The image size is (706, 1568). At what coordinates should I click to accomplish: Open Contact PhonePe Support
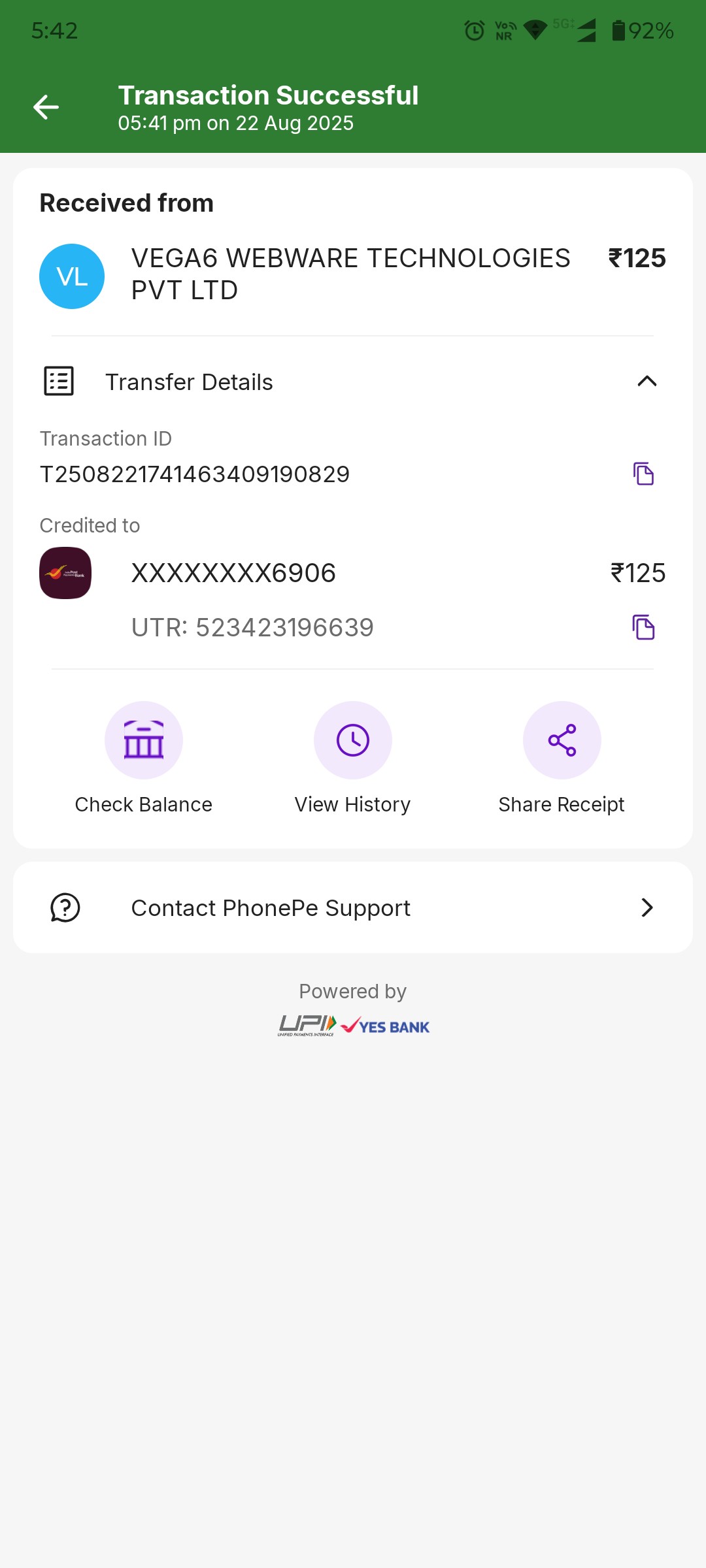(353, 907)
